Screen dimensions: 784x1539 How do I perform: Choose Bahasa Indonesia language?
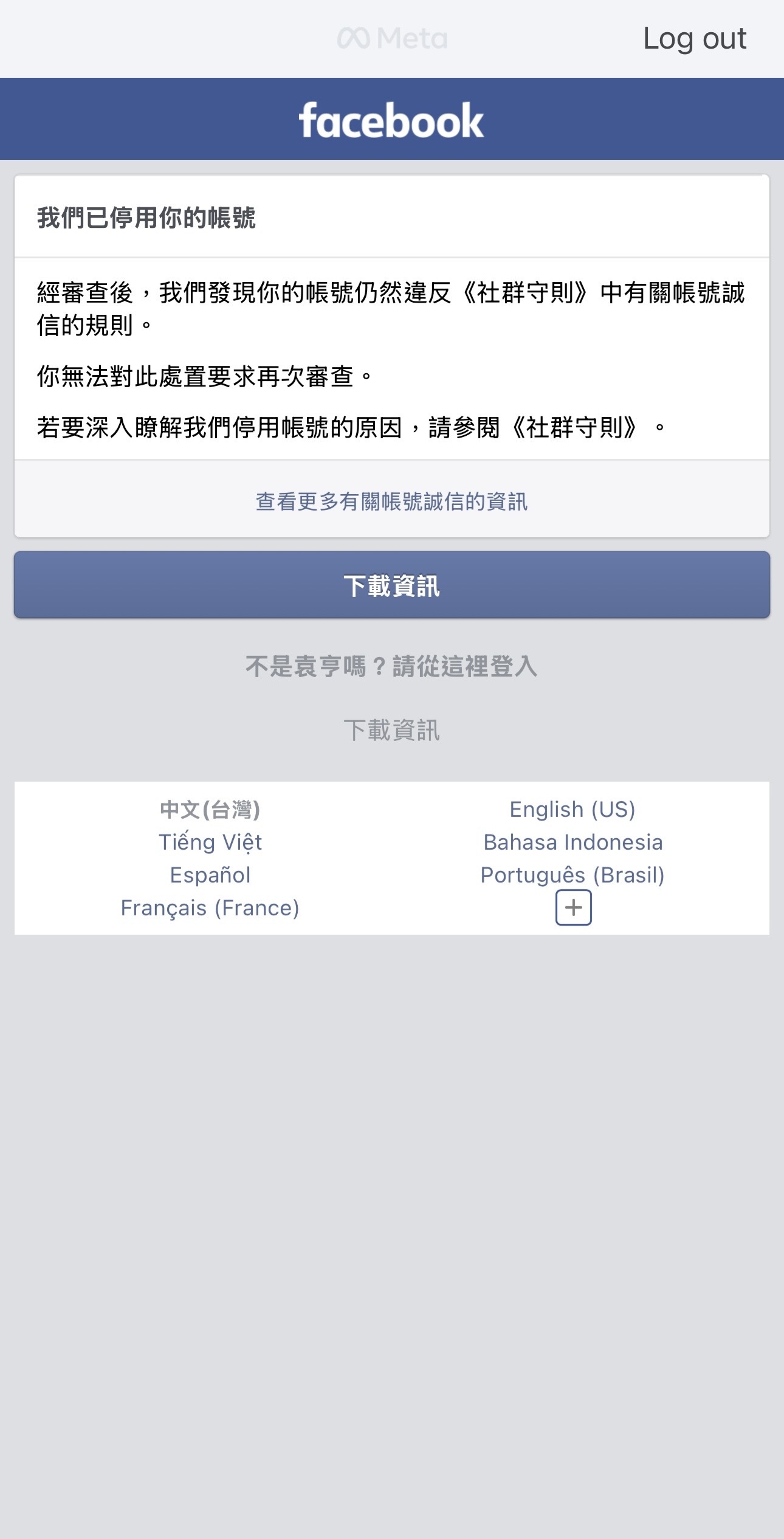click(x=573, y=842)
